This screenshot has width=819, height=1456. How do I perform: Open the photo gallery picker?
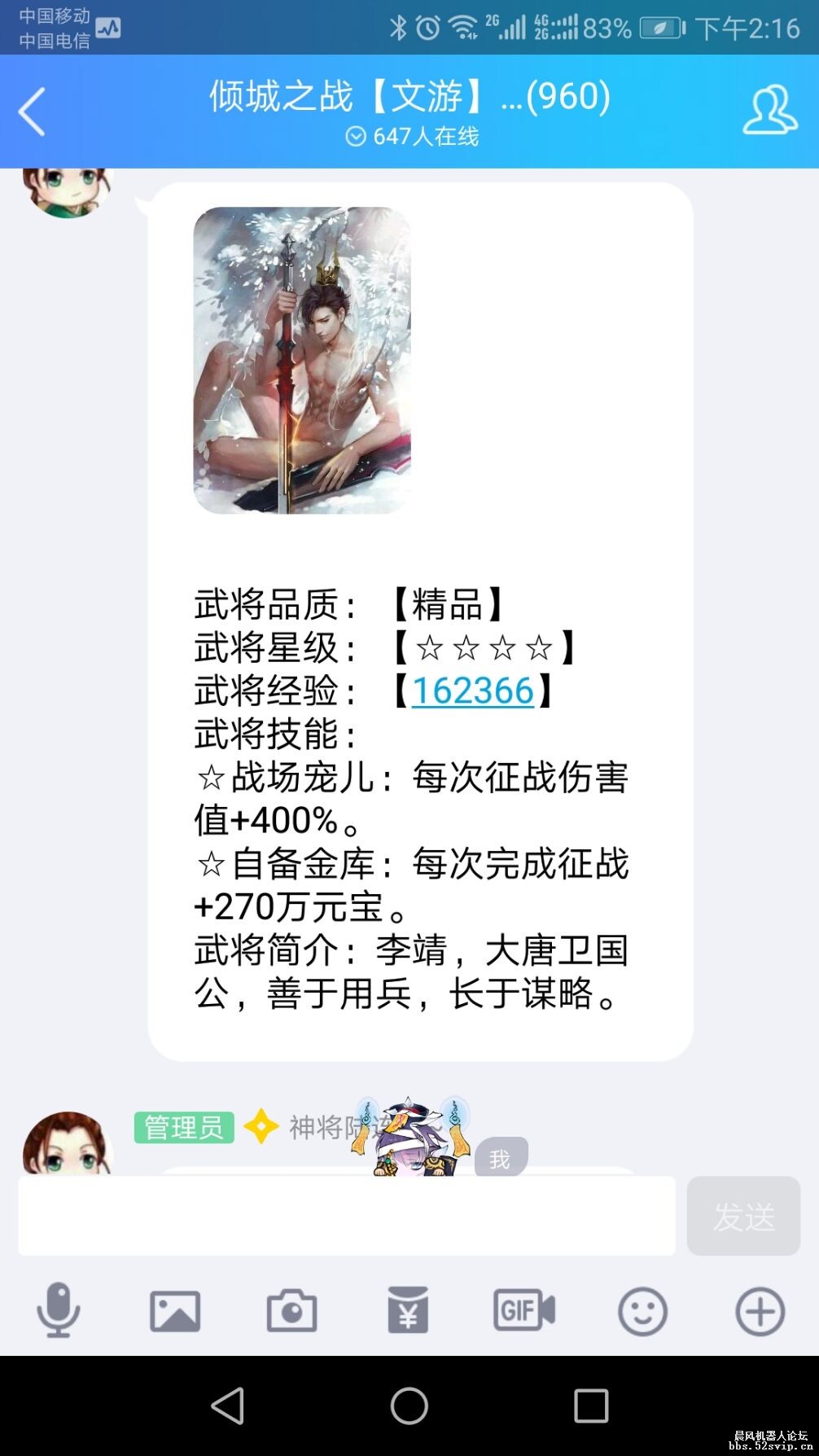[x=175, y=1310]
